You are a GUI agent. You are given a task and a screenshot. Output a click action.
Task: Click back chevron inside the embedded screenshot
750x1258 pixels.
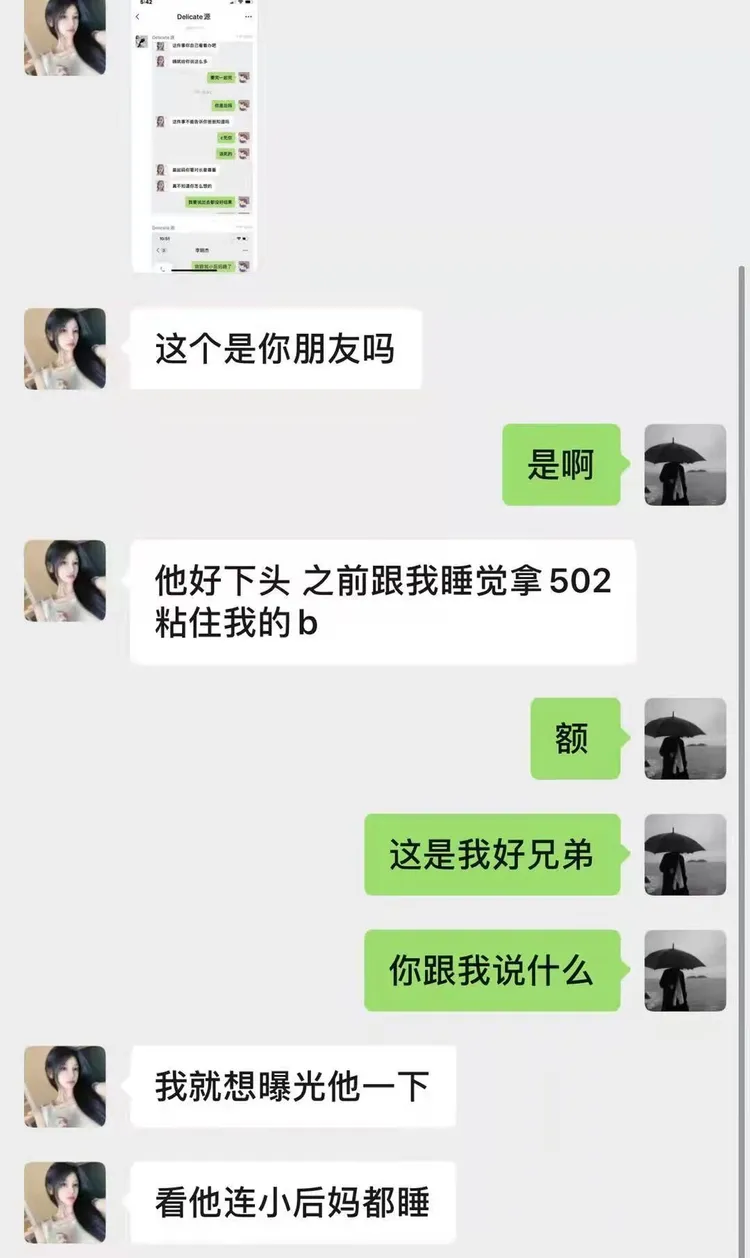137,16
